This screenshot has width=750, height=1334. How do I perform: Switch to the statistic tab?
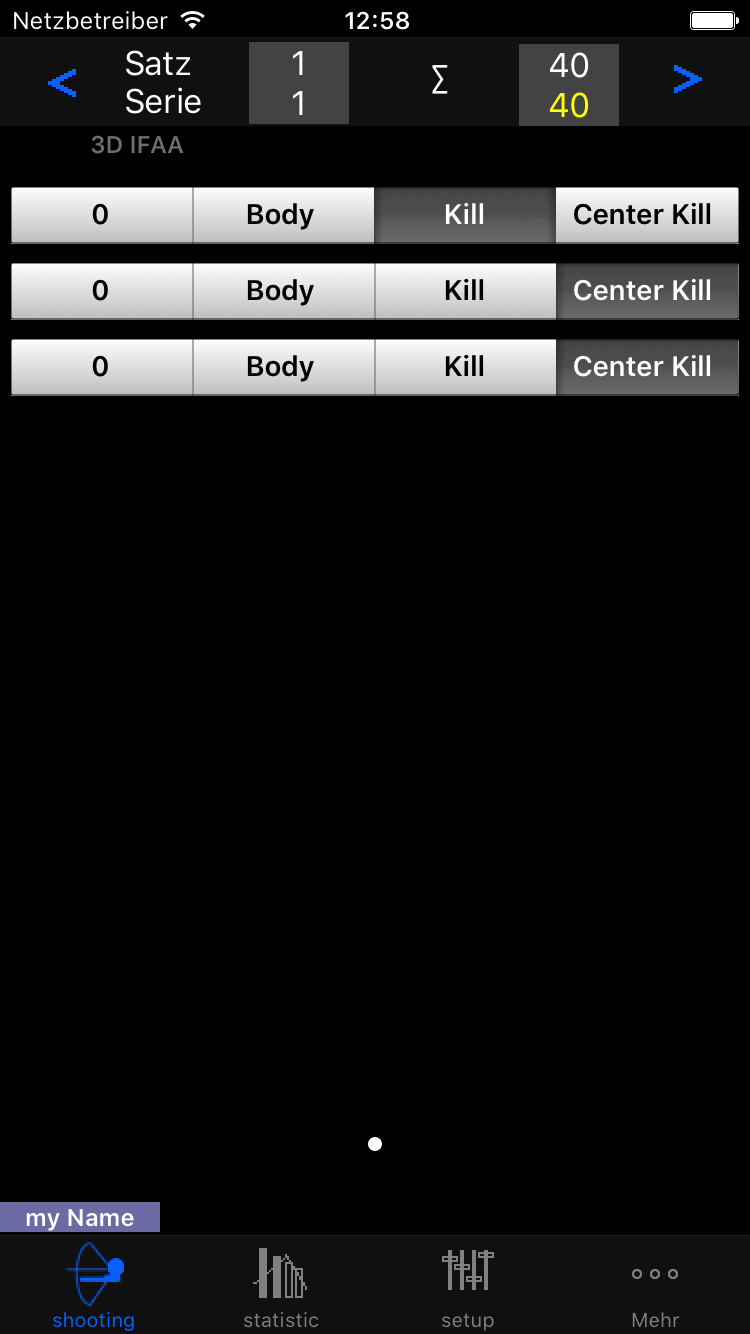(281, 1287)
